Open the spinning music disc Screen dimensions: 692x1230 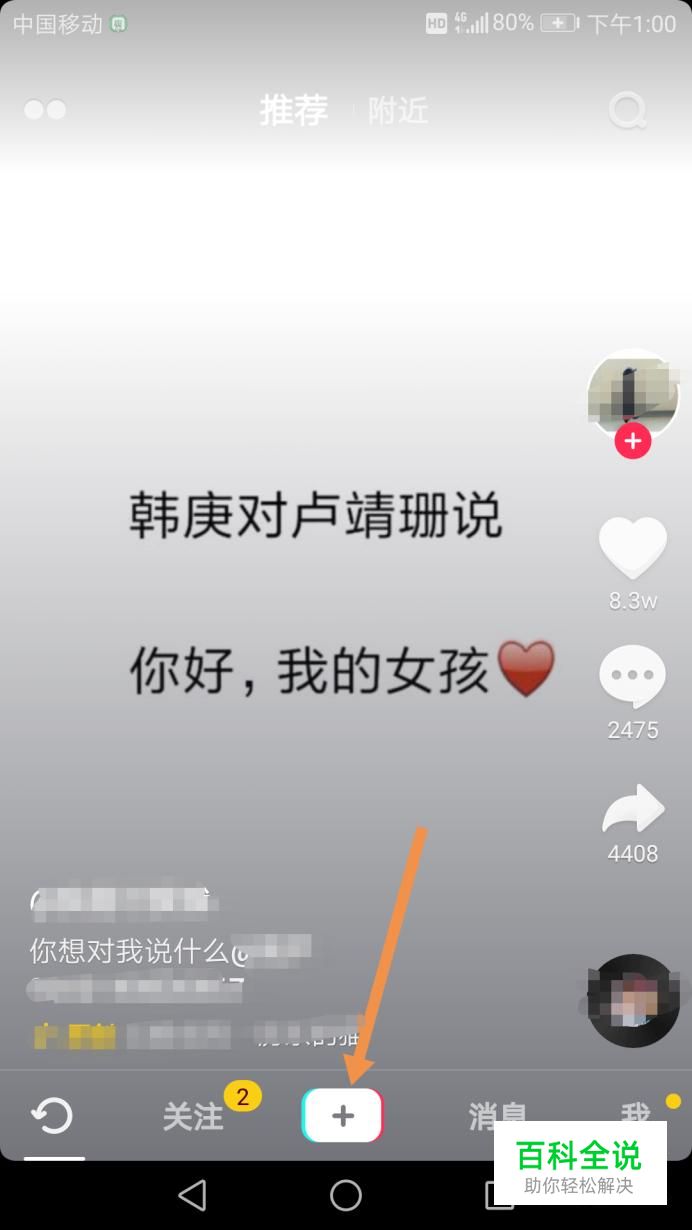click(632, 1000)
